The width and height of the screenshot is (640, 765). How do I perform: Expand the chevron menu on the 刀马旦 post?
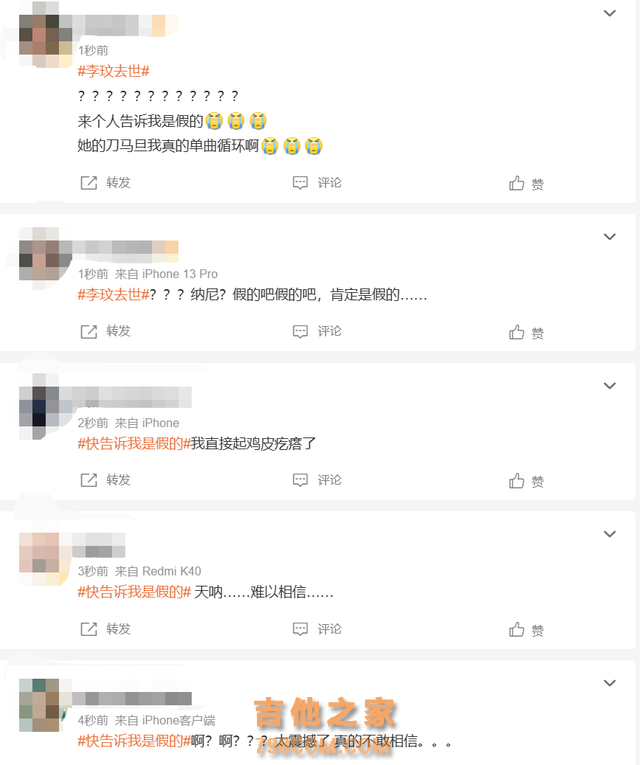[x=609, y=13]
